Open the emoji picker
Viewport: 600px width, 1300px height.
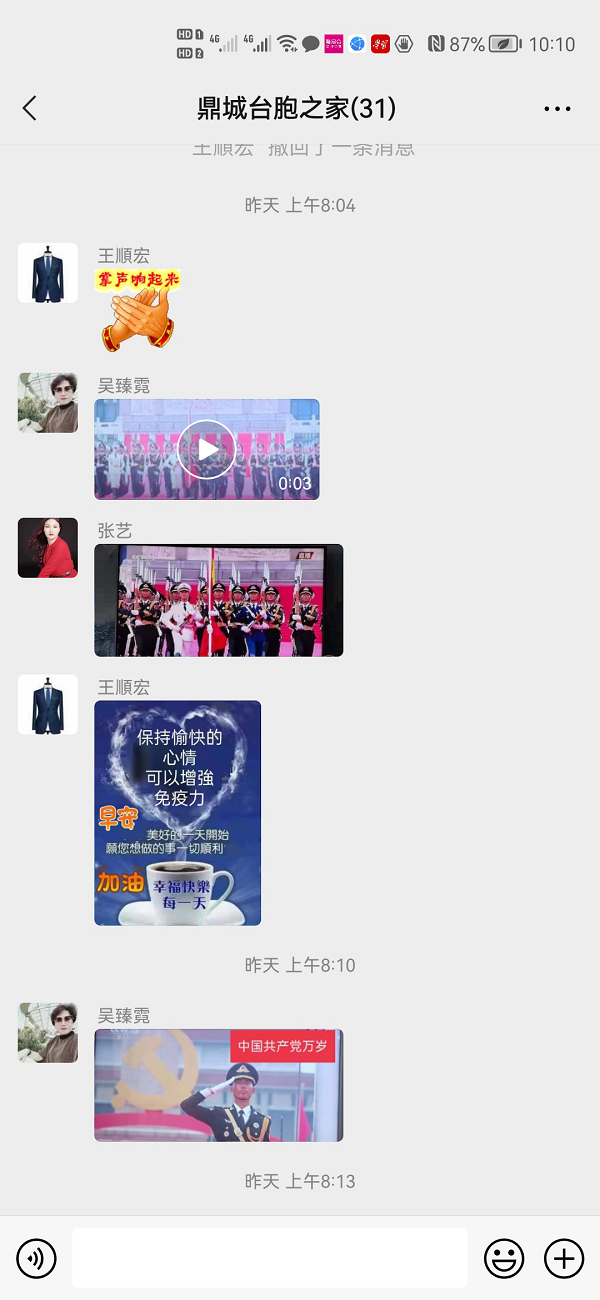504,1258
